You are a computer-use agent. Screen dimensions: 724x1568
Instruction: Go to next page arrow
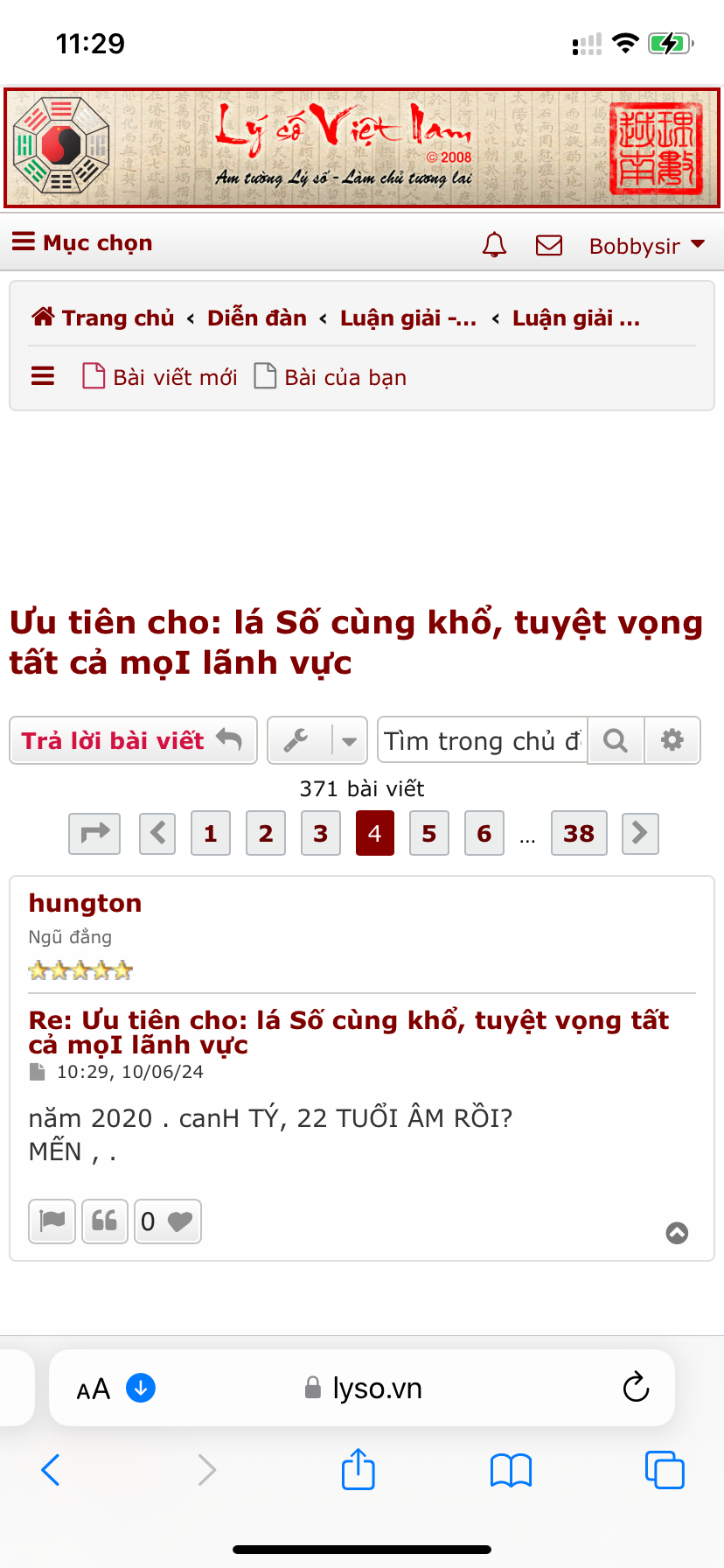click(x=639, y=833)
